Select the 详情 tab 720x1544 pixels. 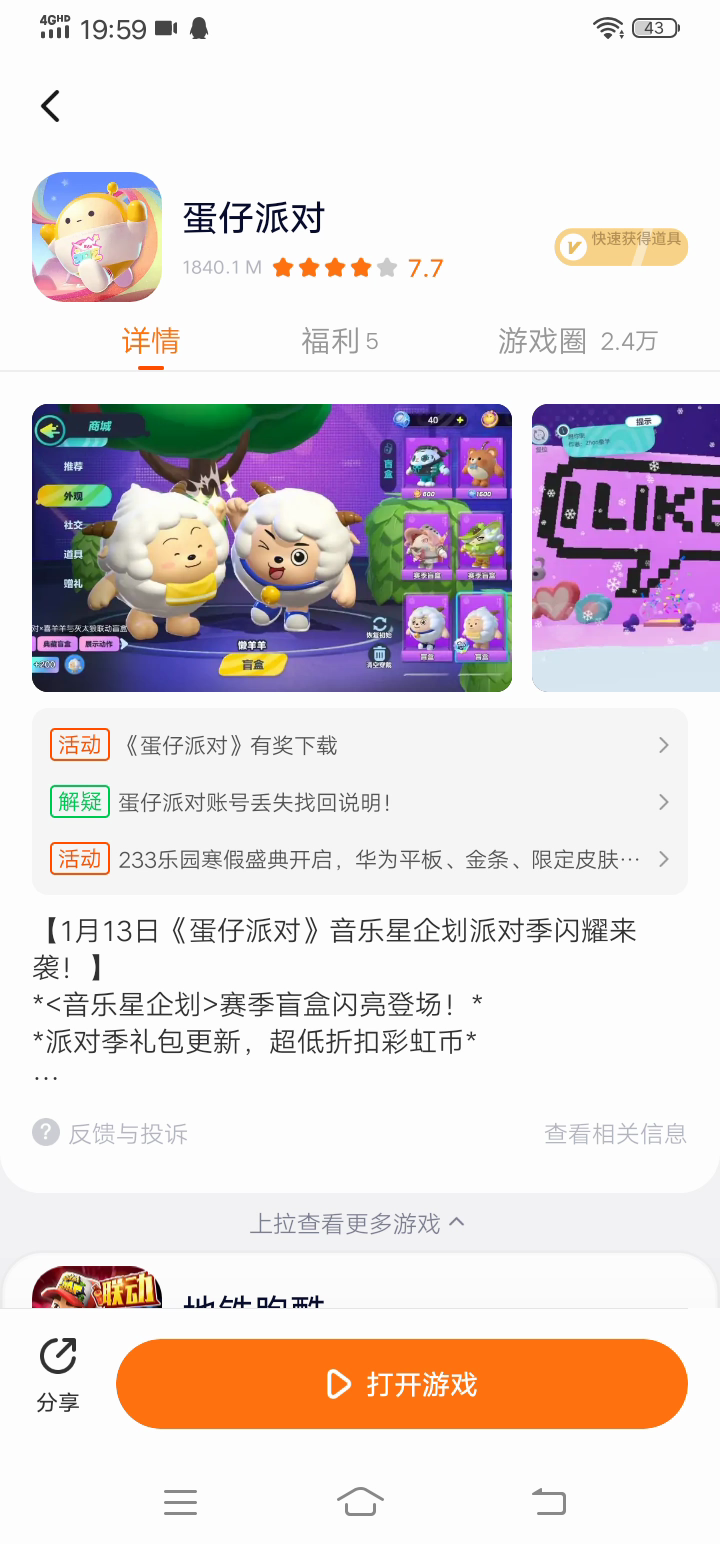coord(151,341)
